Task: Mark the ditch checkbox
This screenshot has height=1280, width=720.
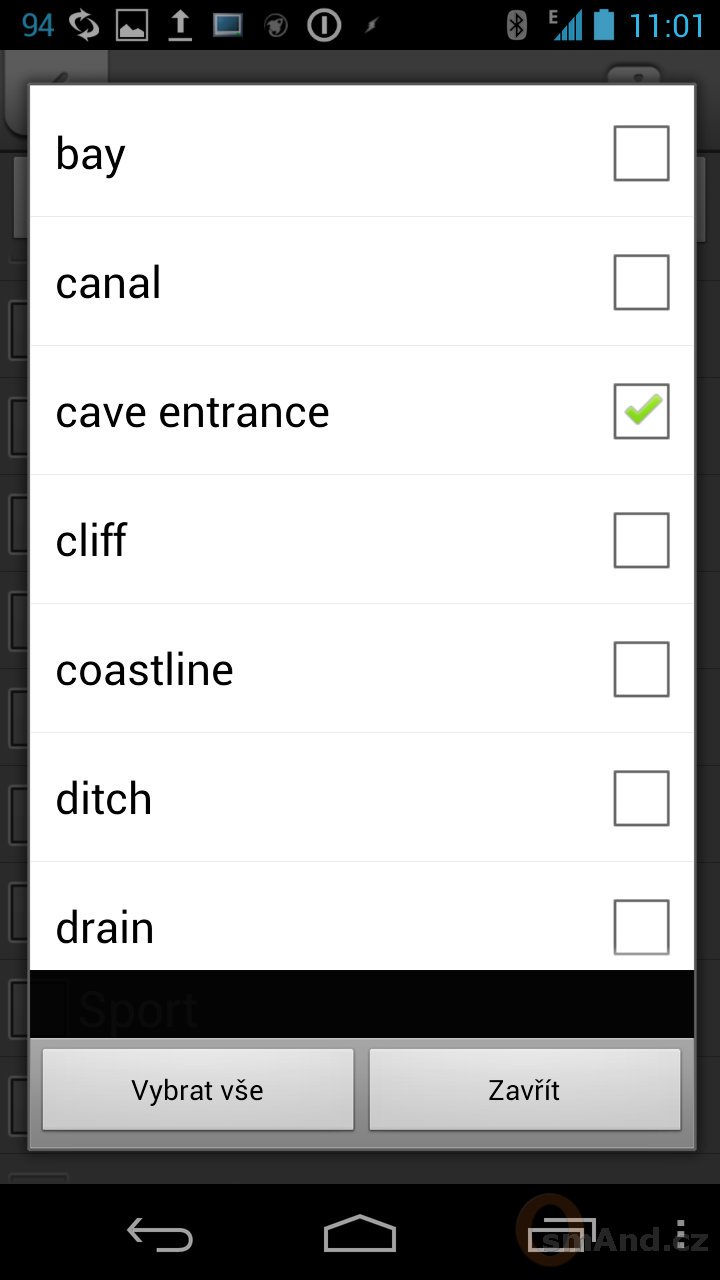Action: tap(641, 798)
